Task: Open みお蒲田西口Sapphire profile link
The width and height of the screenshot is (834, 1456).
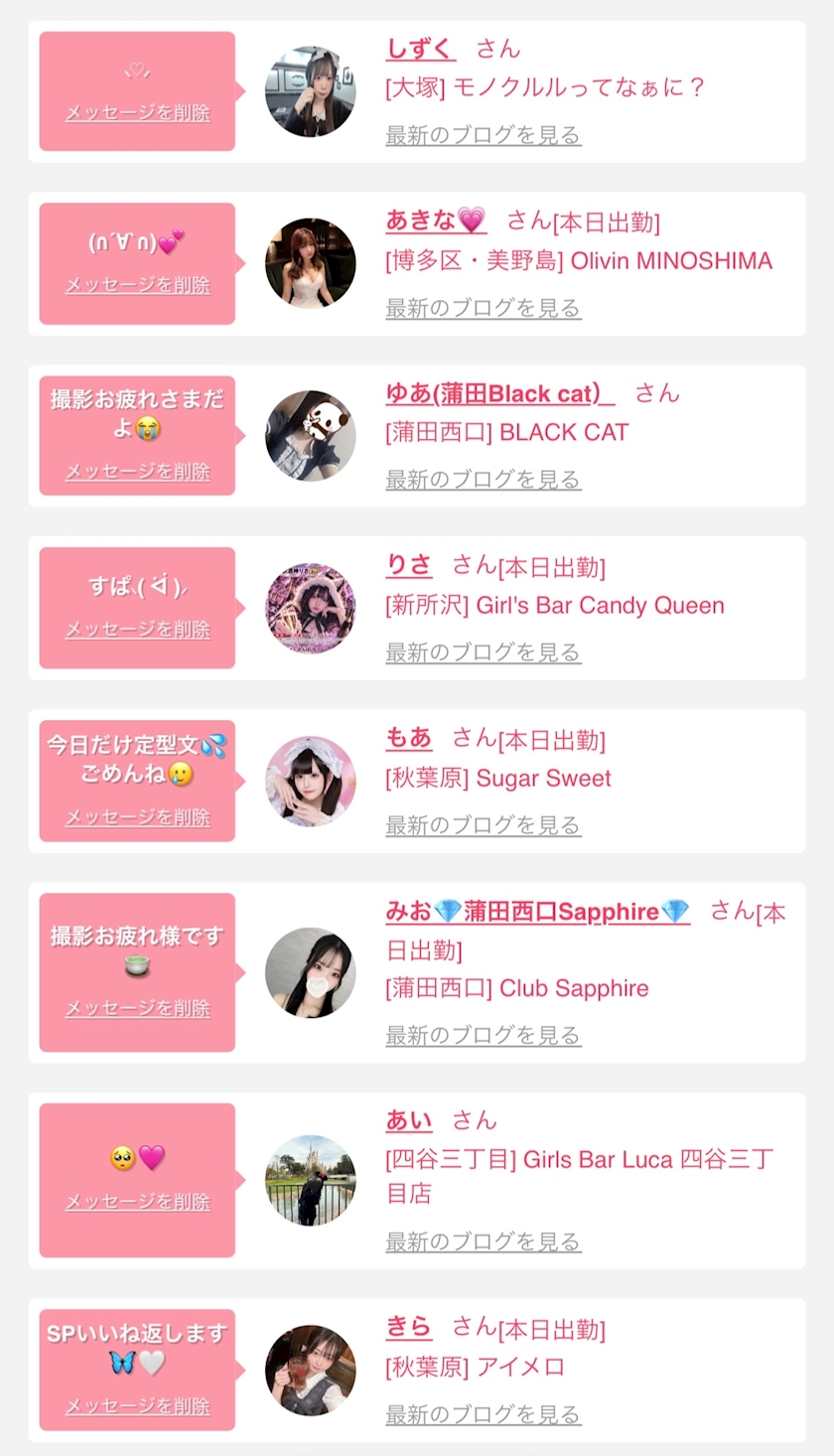Action: pos(537,912)
